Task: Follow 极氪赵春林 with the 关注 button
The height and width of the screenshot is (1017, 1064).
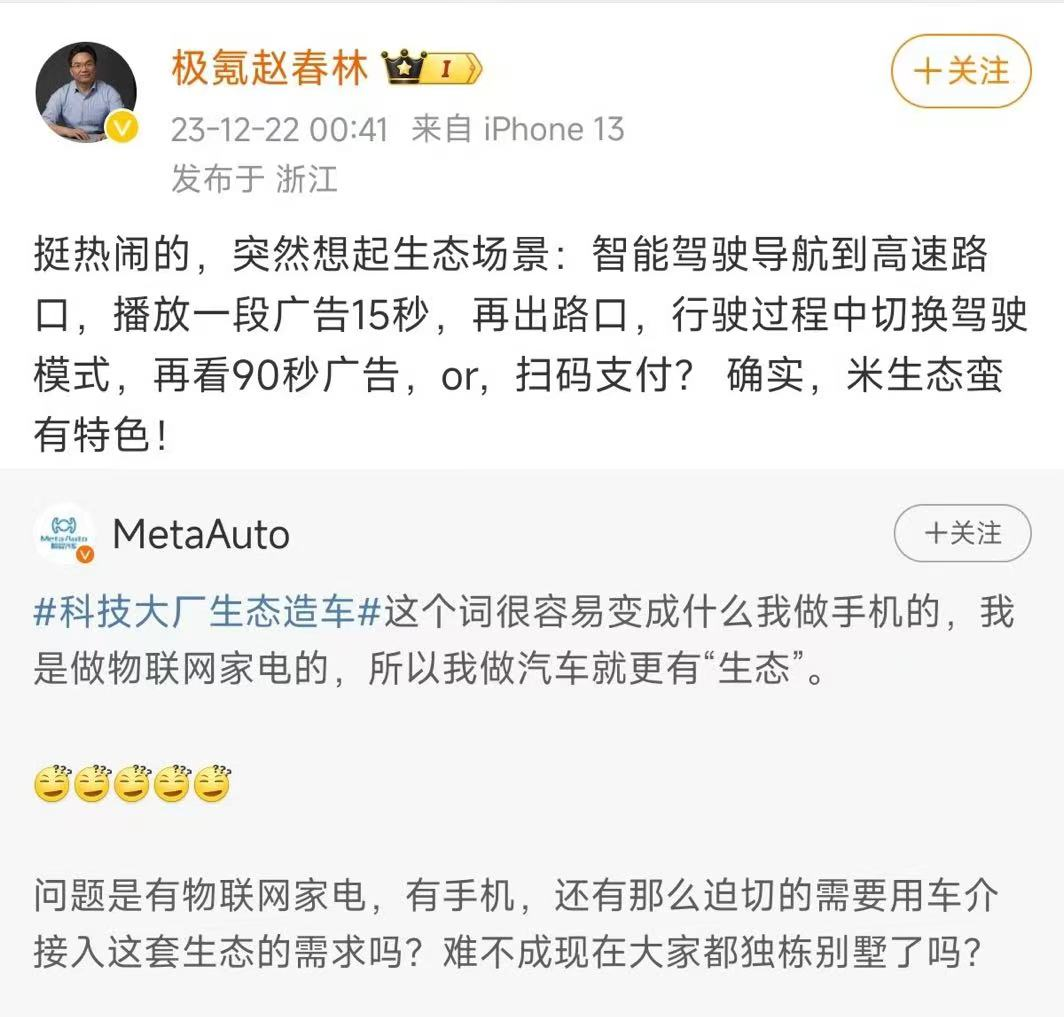Action: [x=960, y=71]
